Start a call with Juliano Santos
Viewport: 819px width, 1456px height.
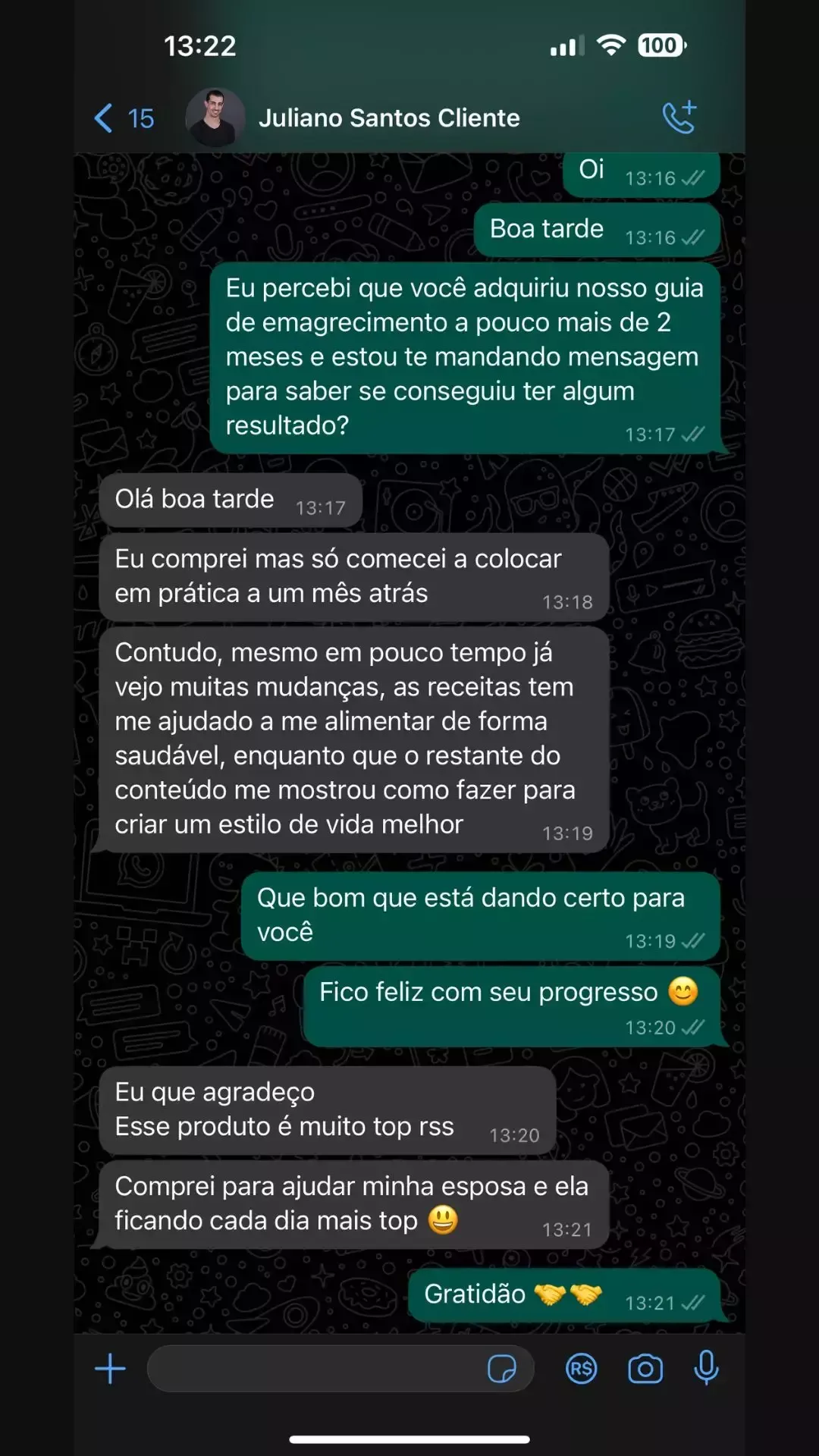(679, 118)
